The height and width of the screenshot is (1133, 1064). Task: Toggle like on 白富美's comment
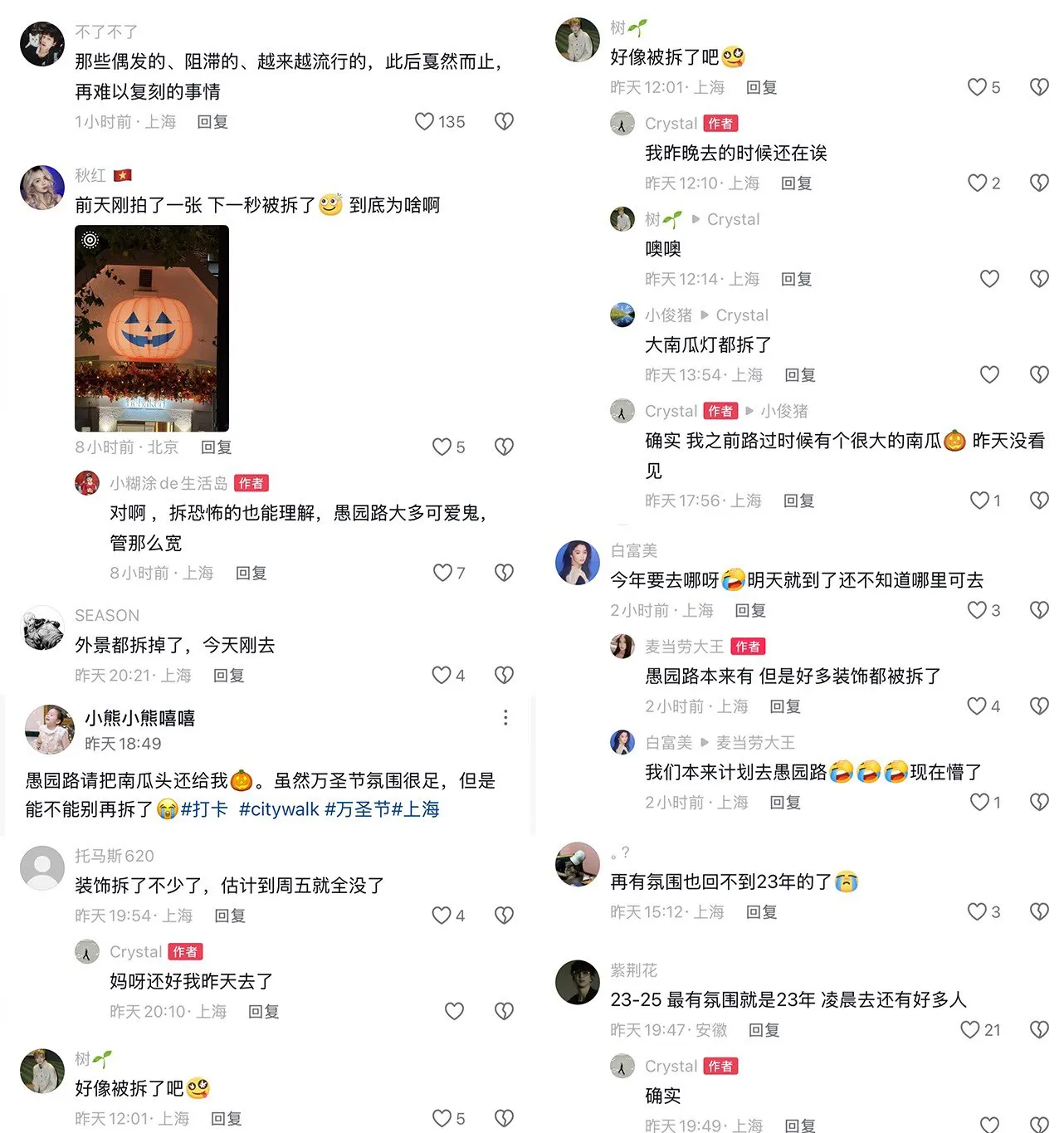[x=977, y=610]
